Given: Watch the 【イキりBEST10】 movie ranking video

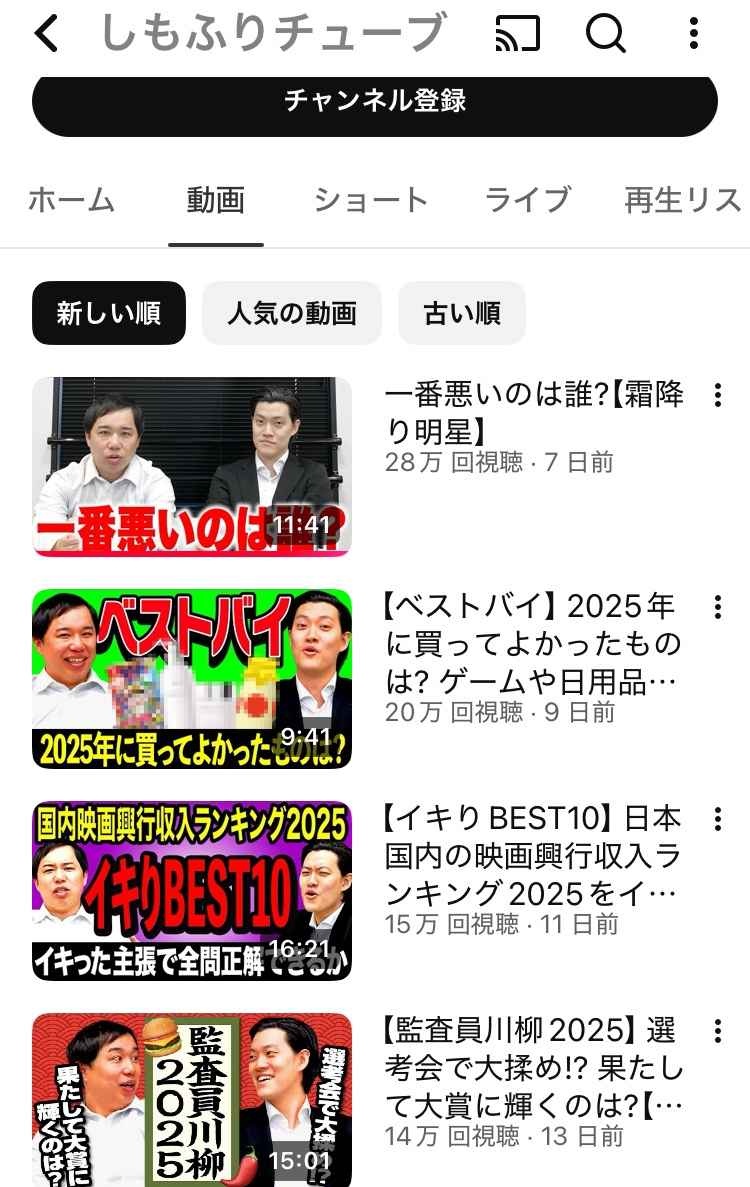Looking at the screenshot, I should 192,891.
